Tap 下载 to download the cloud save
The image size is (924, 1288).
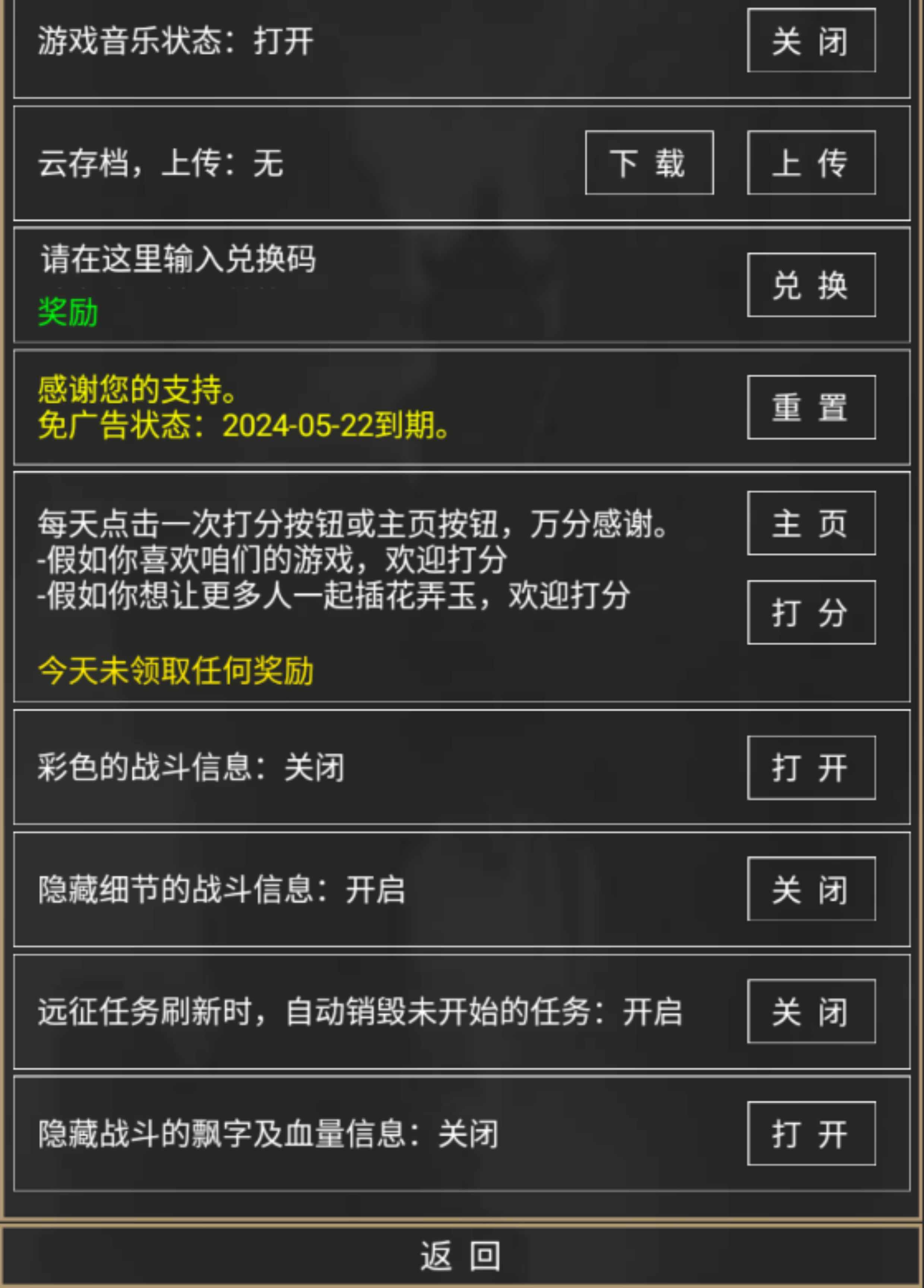[649, 162]
